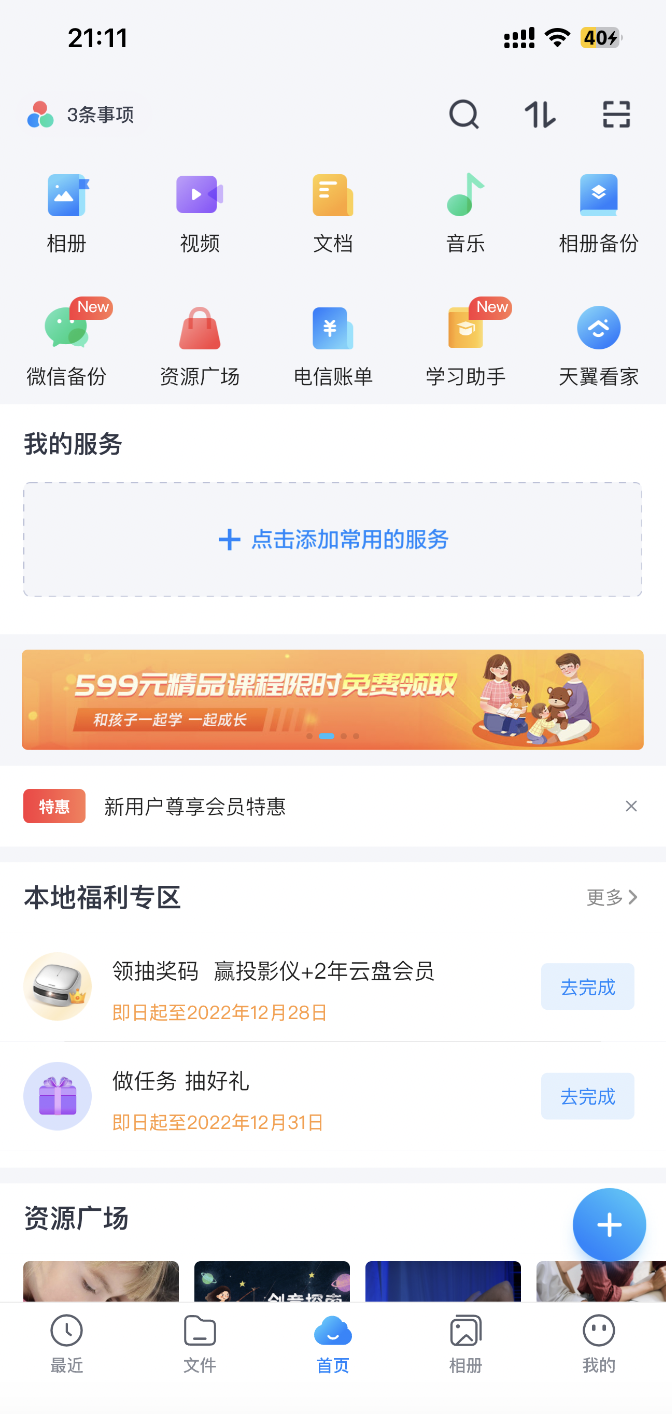Screen dimensions: 672x1414
Task: Open the transfer list arrows icon
Action: (540, 115)
